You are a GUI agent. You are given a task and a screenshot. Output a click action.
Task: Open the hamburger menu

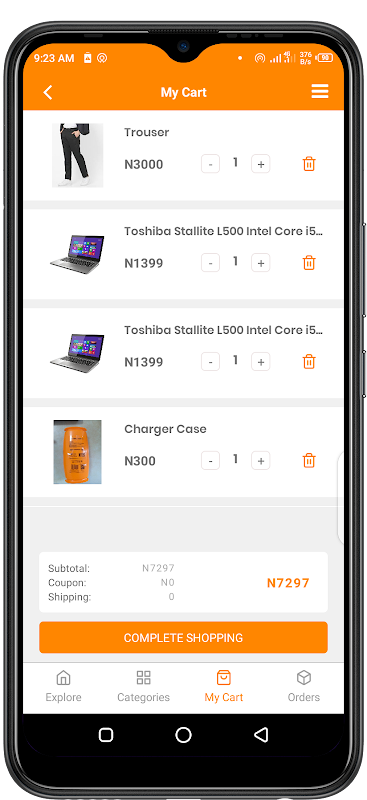pos(320,91)
